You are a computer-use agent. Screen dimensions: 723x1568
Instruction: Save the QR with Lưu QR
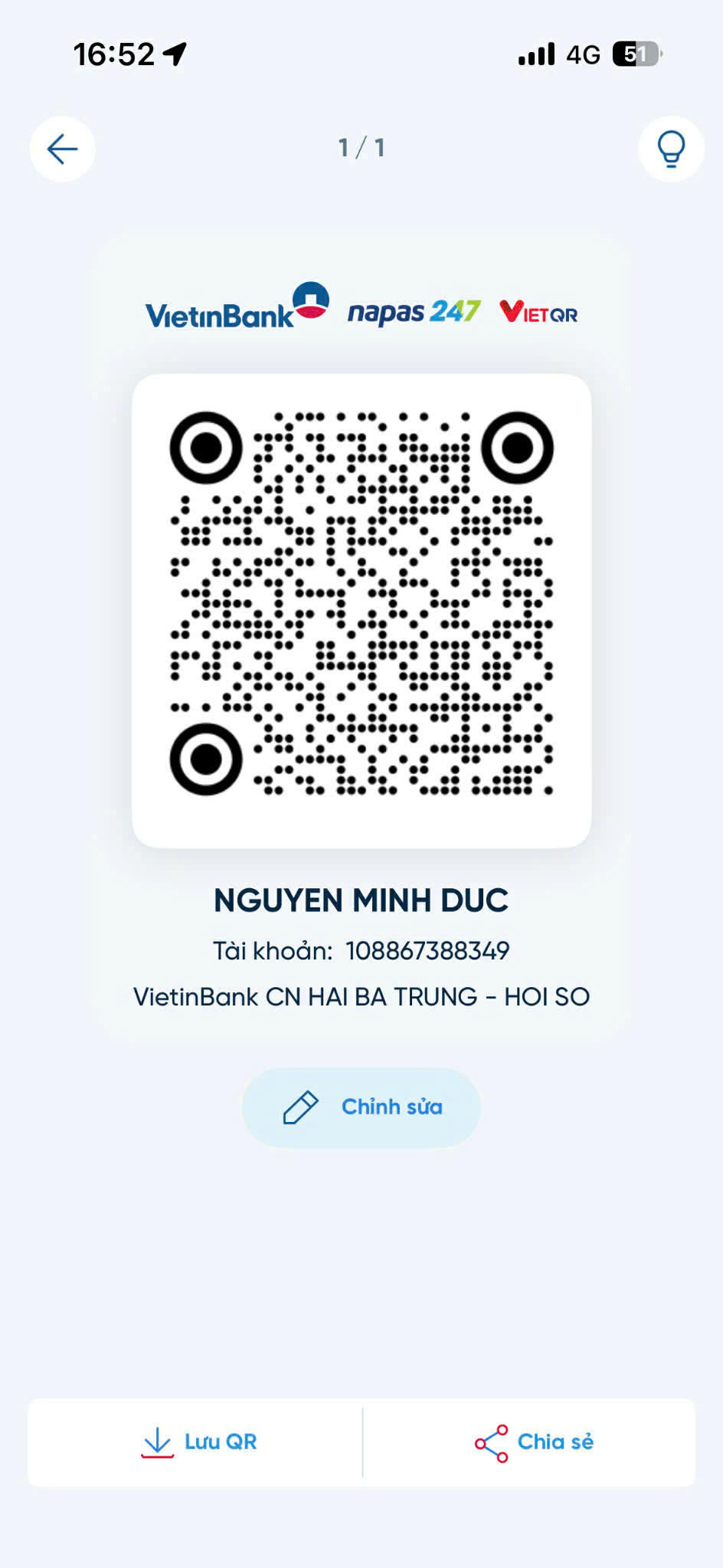click(x=198, y=1442)
